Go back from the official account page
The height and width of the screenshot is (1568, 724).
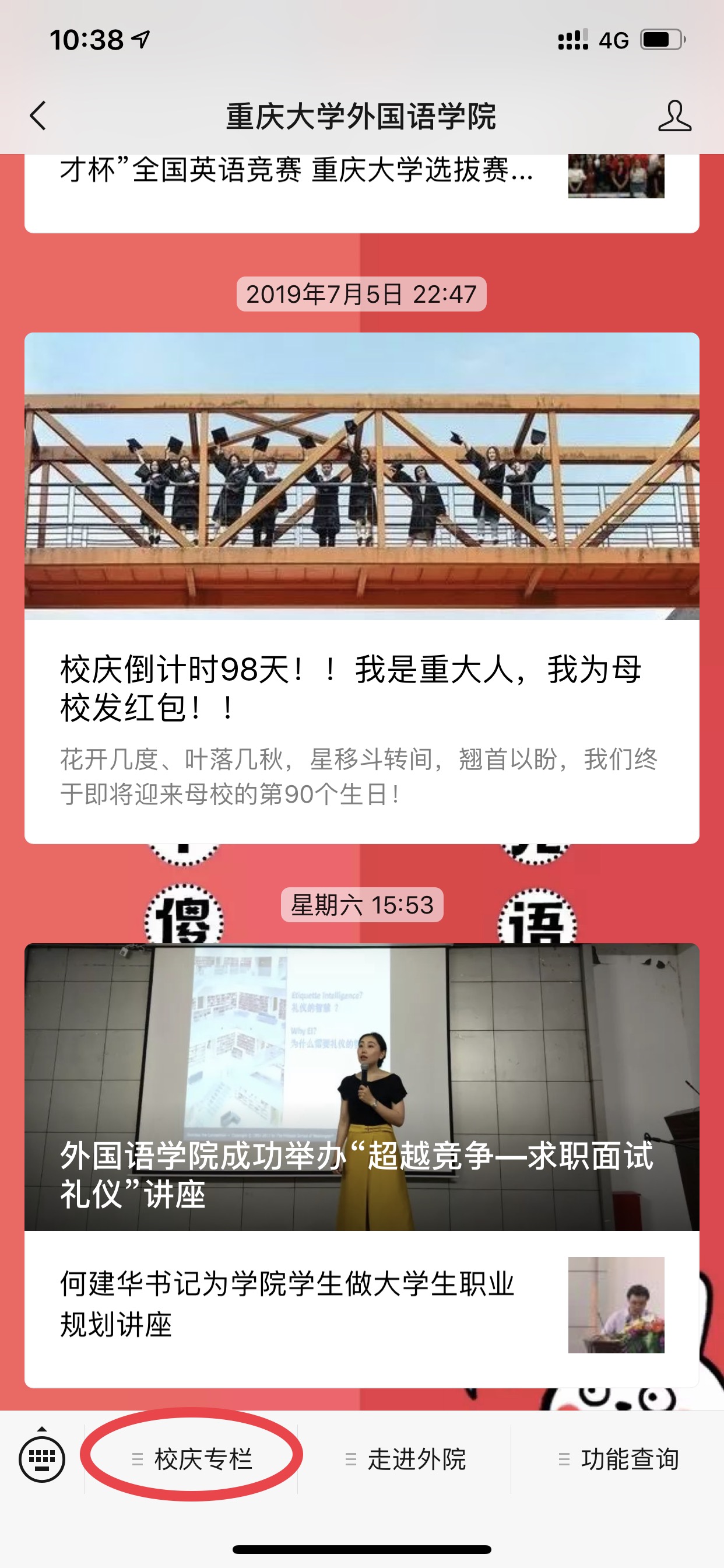[x=38, y=116]
